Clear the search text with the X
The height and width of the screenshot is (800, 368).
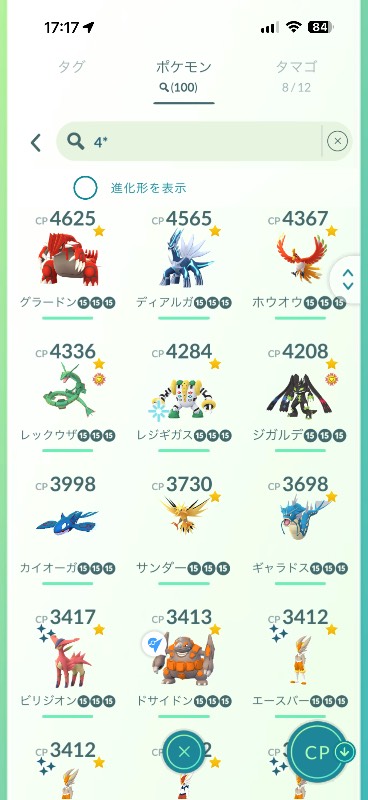tap(337, 141)
